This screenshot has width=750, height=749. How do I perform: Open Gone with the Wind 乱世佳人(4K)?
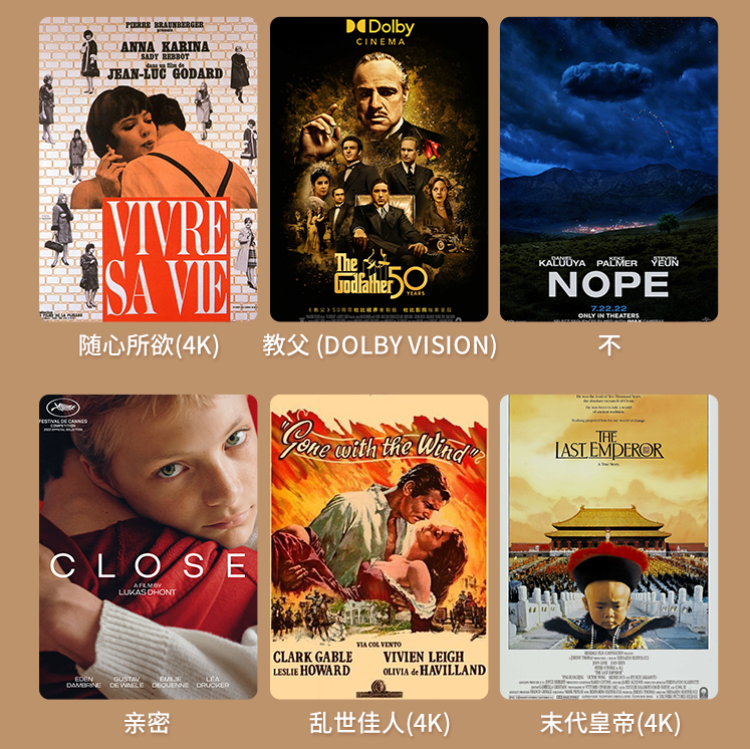click(x=379, y=546)
